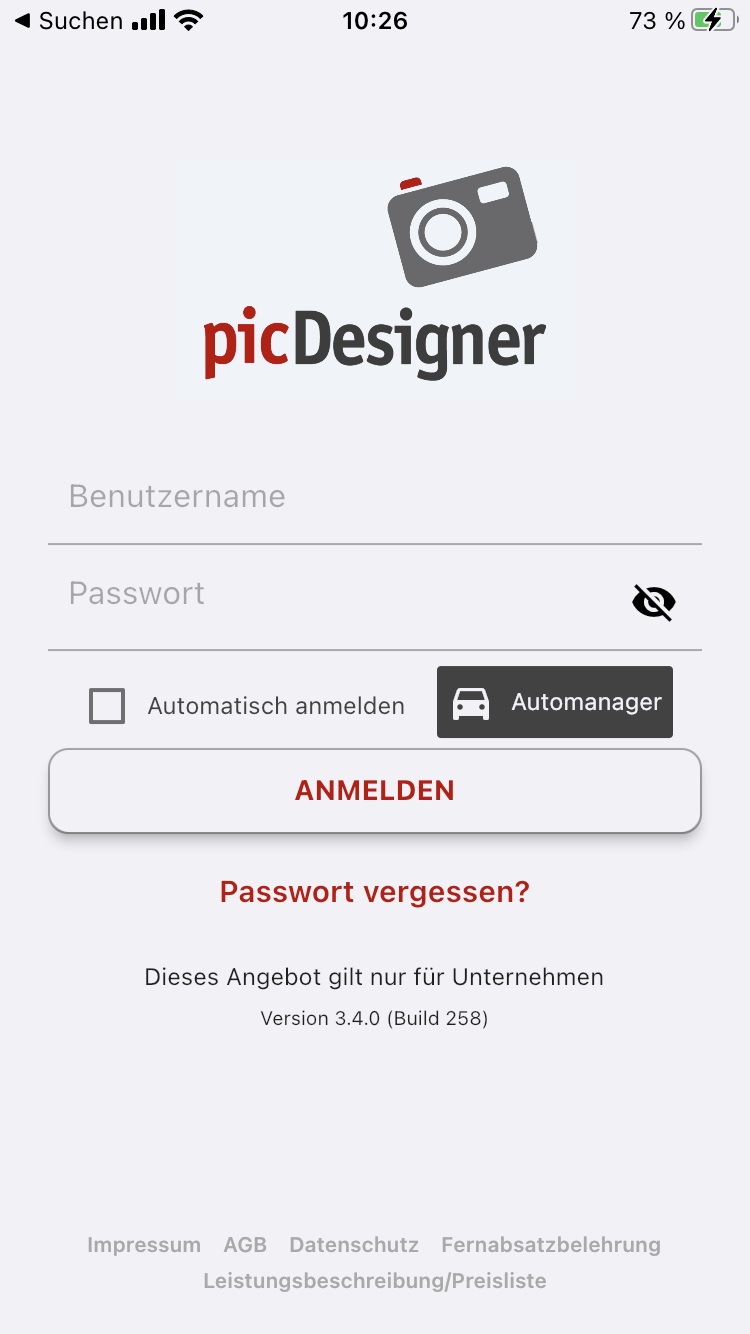Open the Fernabsatzbelehrung link
750x1334 pixels.
tap(551, 1245)
